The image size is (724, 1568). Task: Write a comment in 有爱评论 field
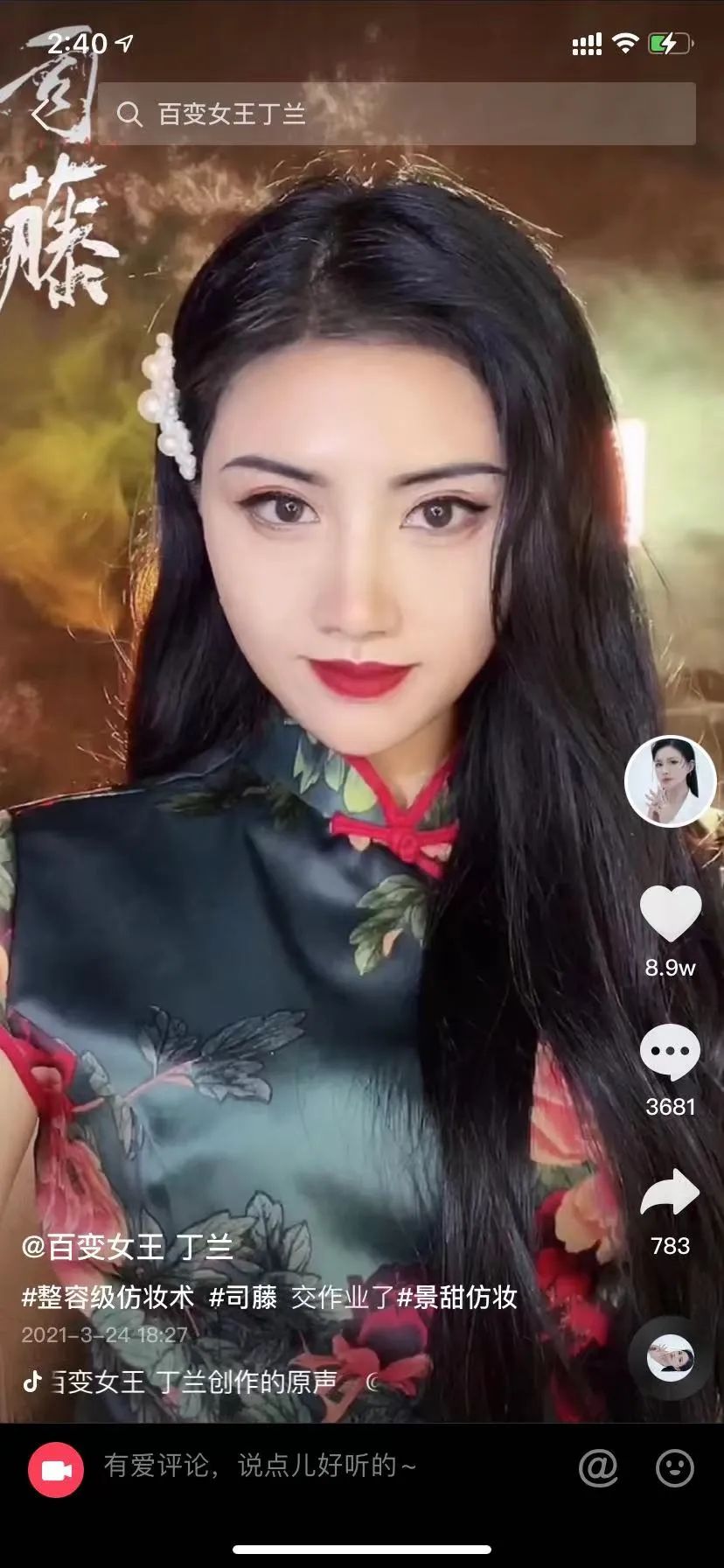tap(262, 1466)
